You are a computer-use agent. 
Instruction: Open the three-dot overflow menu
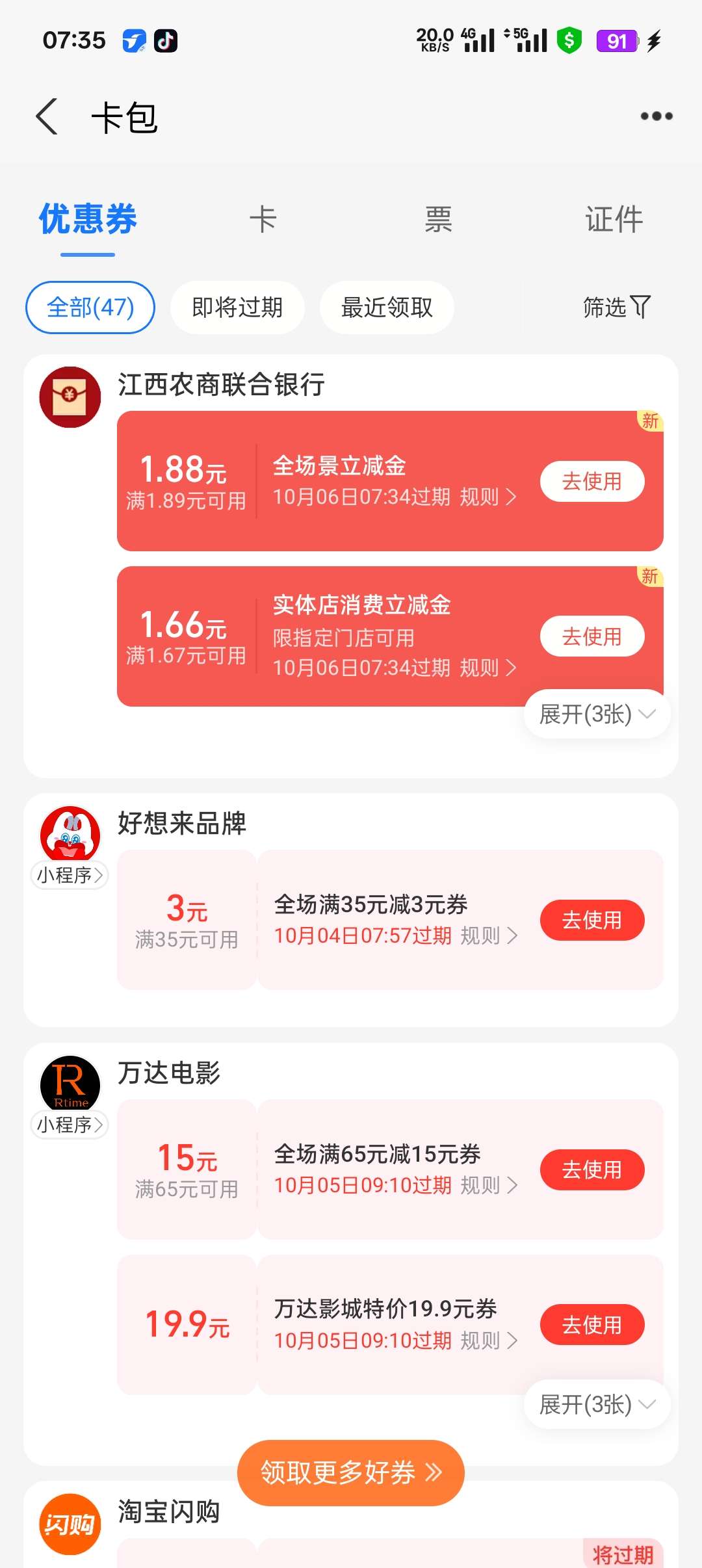click(x=655, y=117)
